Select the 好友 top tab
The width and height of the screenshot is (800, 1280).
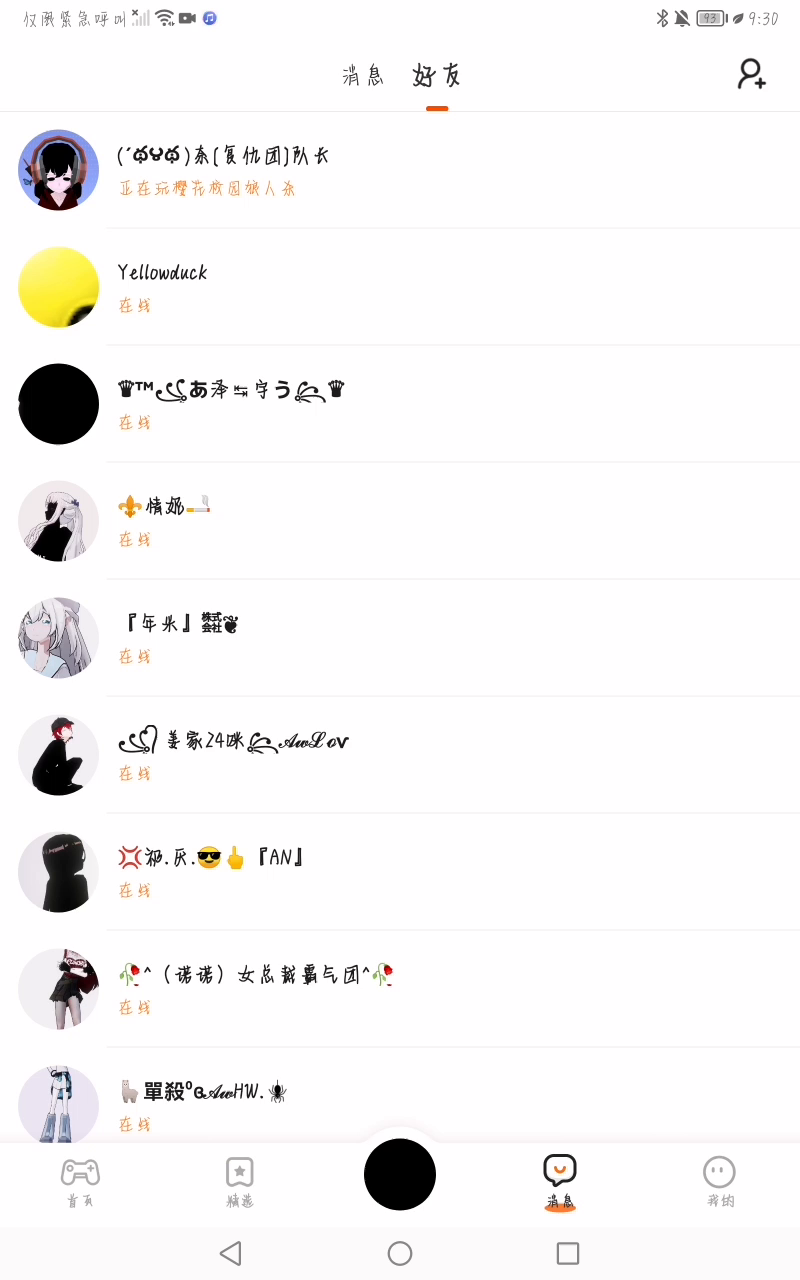coord(437,76)
